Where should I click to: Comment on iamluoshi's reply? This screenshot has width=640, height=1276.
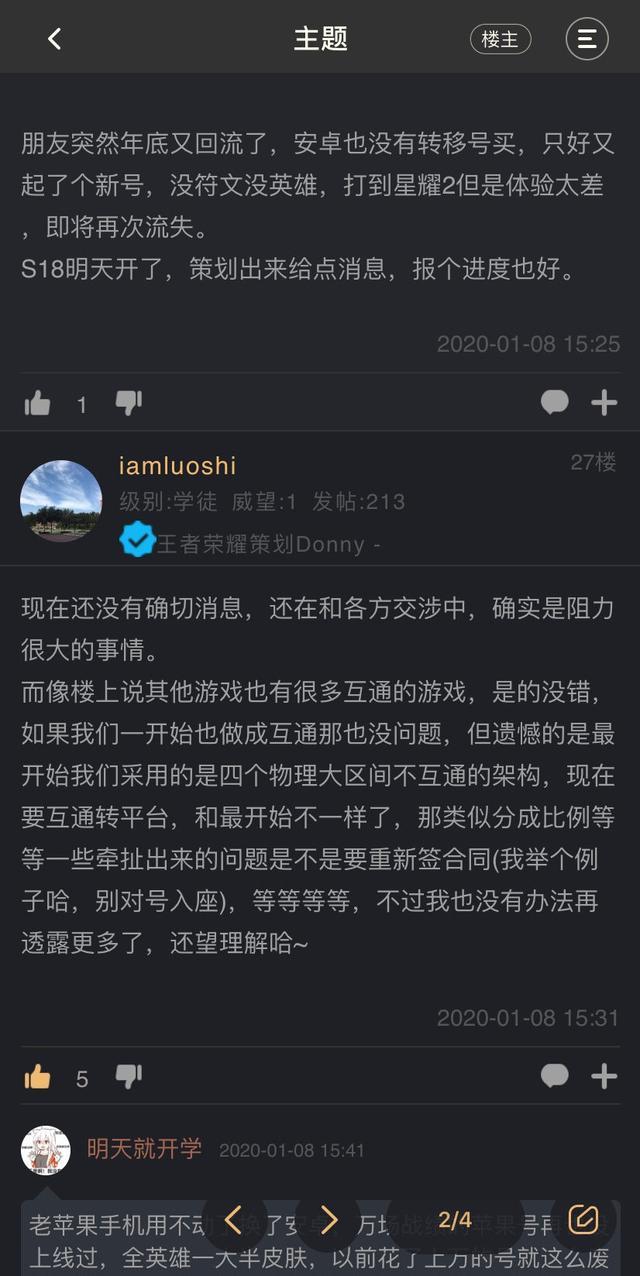click(x=554, y=1077)
